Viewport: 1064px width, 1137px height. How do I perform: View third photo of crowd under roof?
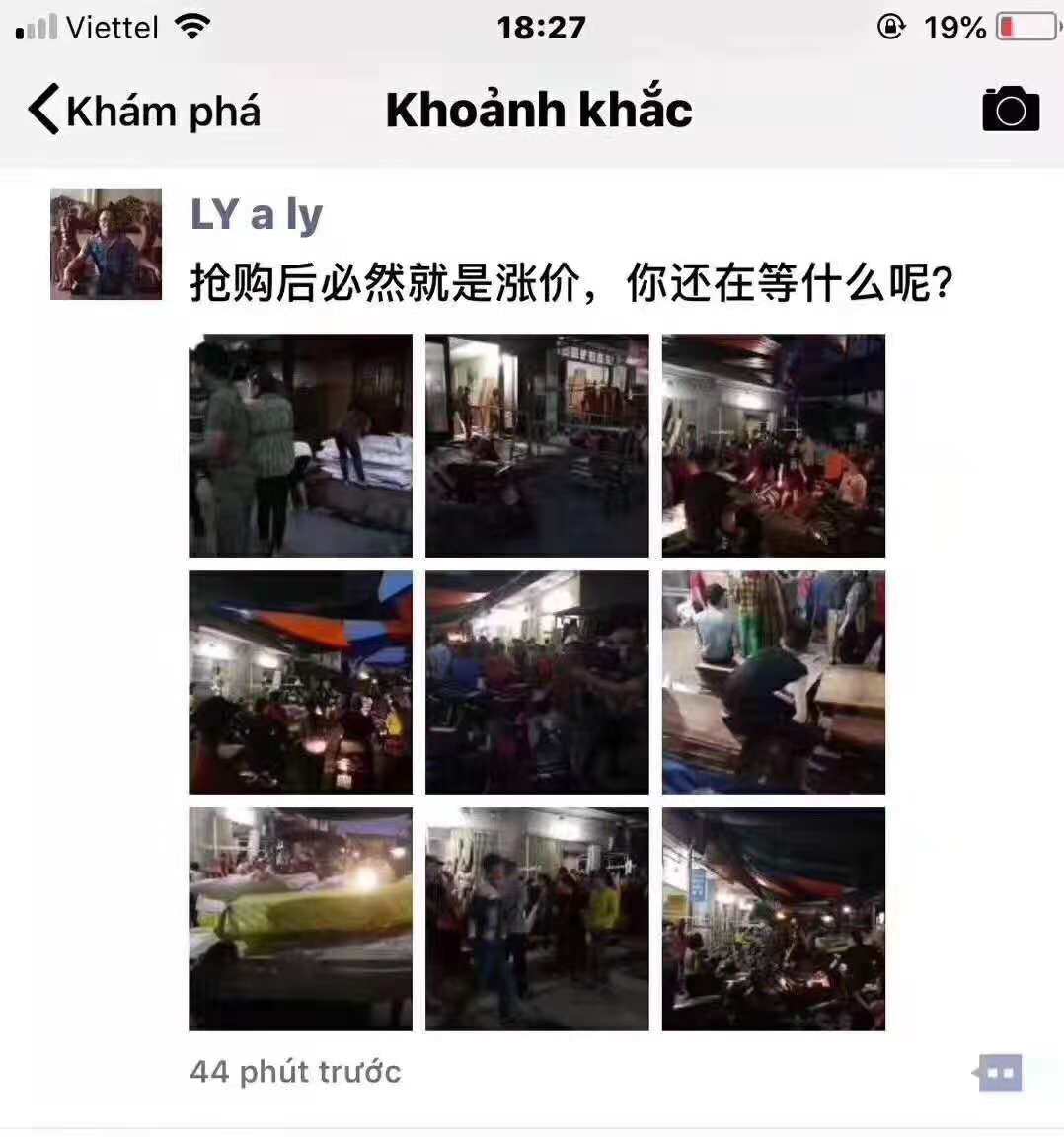[x=773, y=445]
